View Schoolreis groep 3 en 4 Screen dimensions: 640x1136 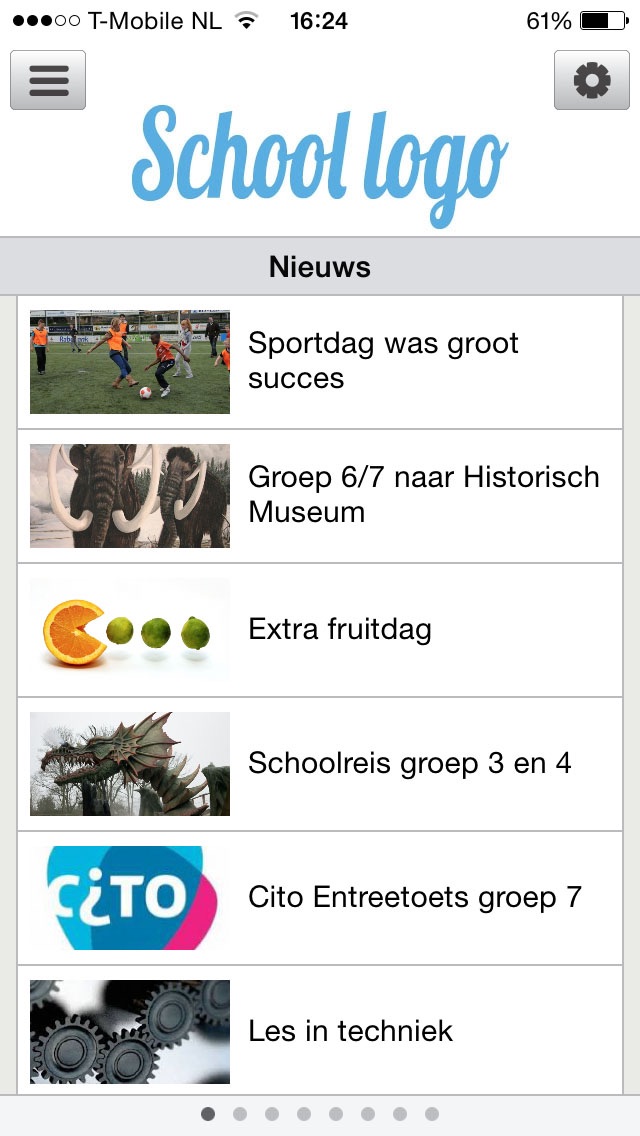click(320, 764)
